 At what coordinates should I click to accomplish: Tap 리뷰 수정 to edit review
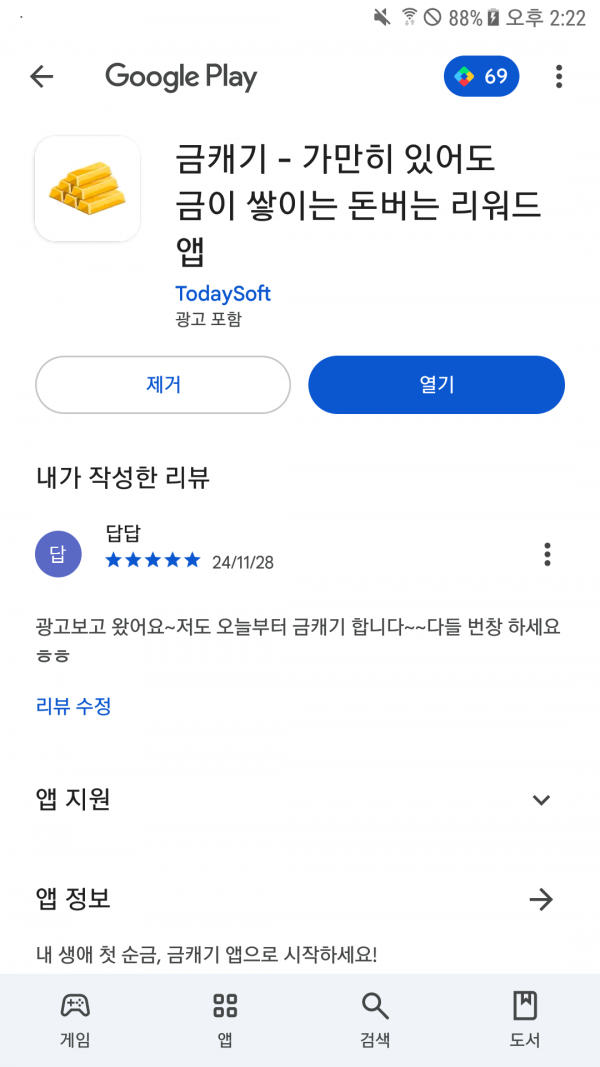(x=73, y=706)
